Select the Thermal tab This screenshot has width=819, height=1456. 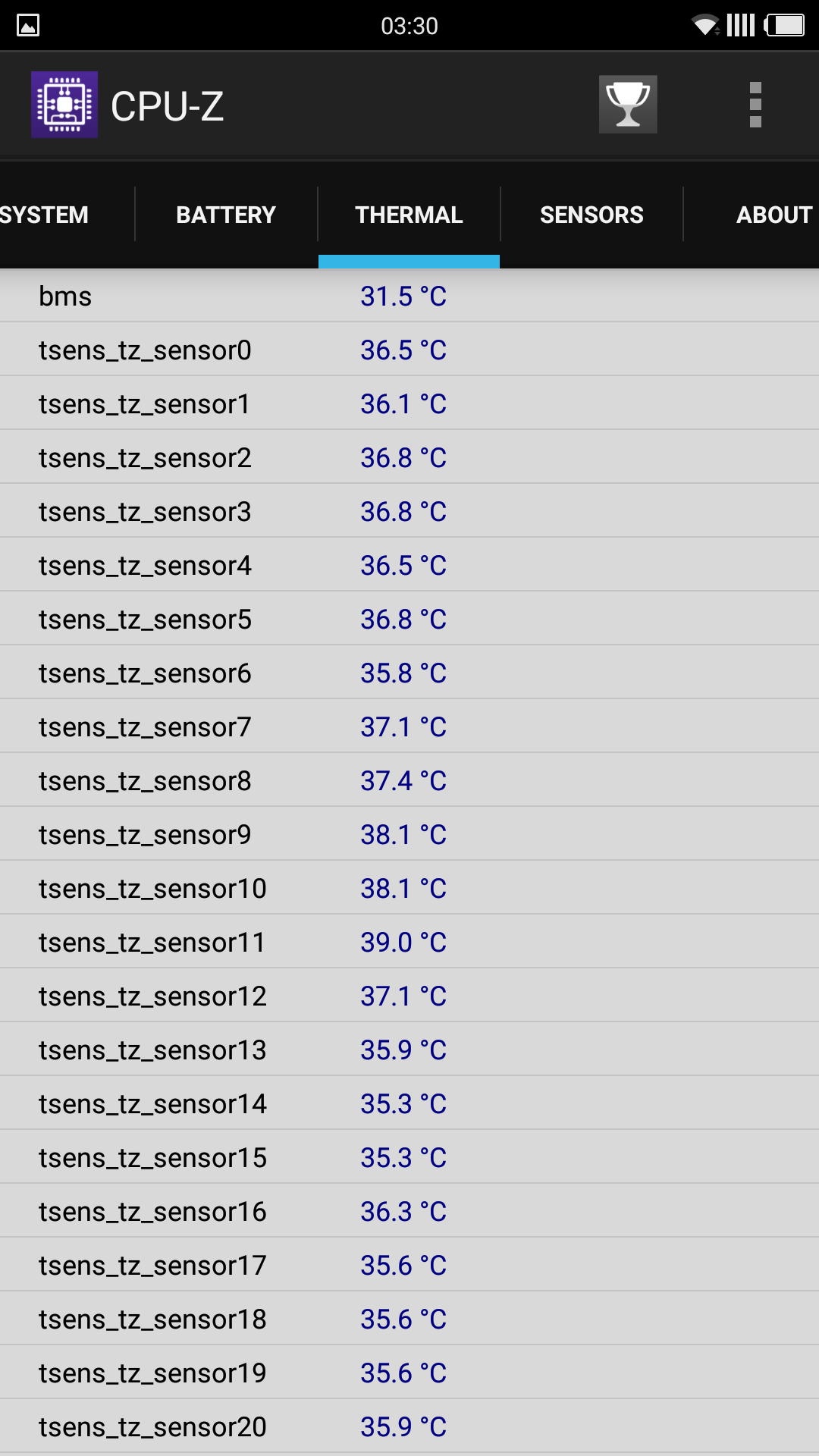(x=409, y=215)
